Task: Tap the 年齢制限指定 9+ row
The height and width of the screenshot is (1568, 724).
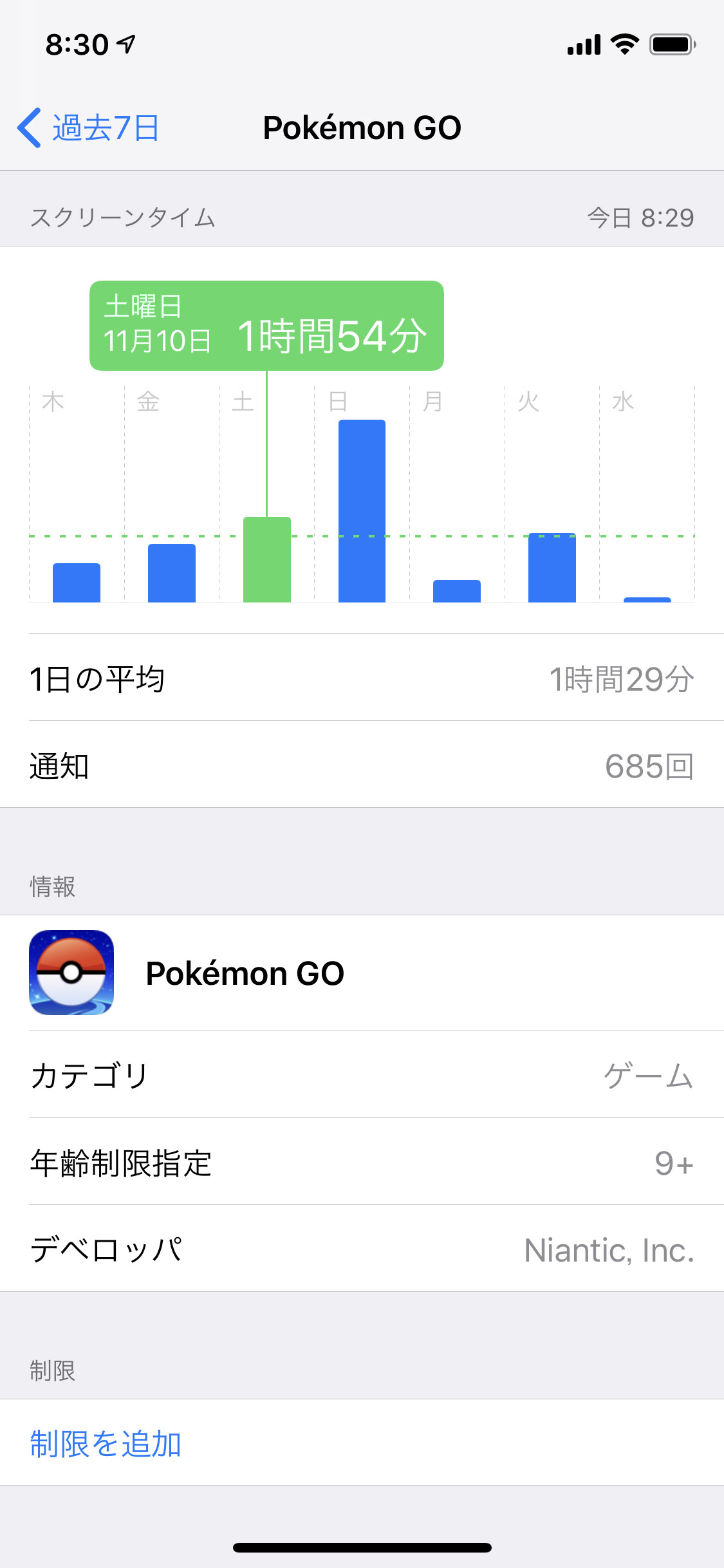Action: [x=362, y=1163]
